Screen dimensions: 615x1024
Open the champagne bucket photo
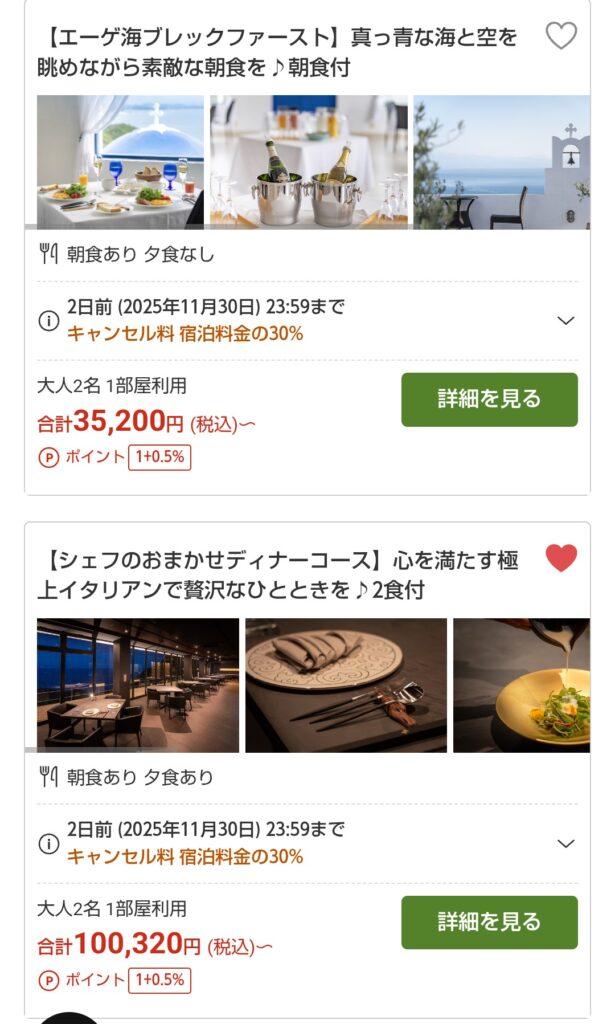tap(308, 162)
